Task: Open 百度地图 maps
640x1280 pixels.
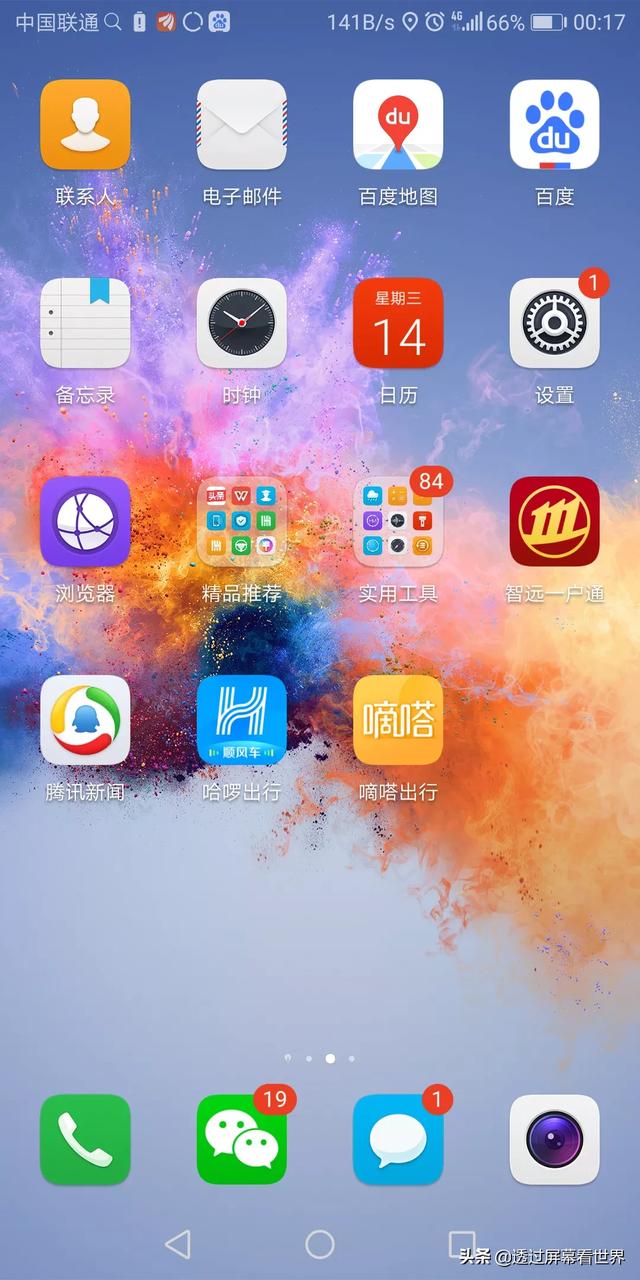Action: pos(398,125)
